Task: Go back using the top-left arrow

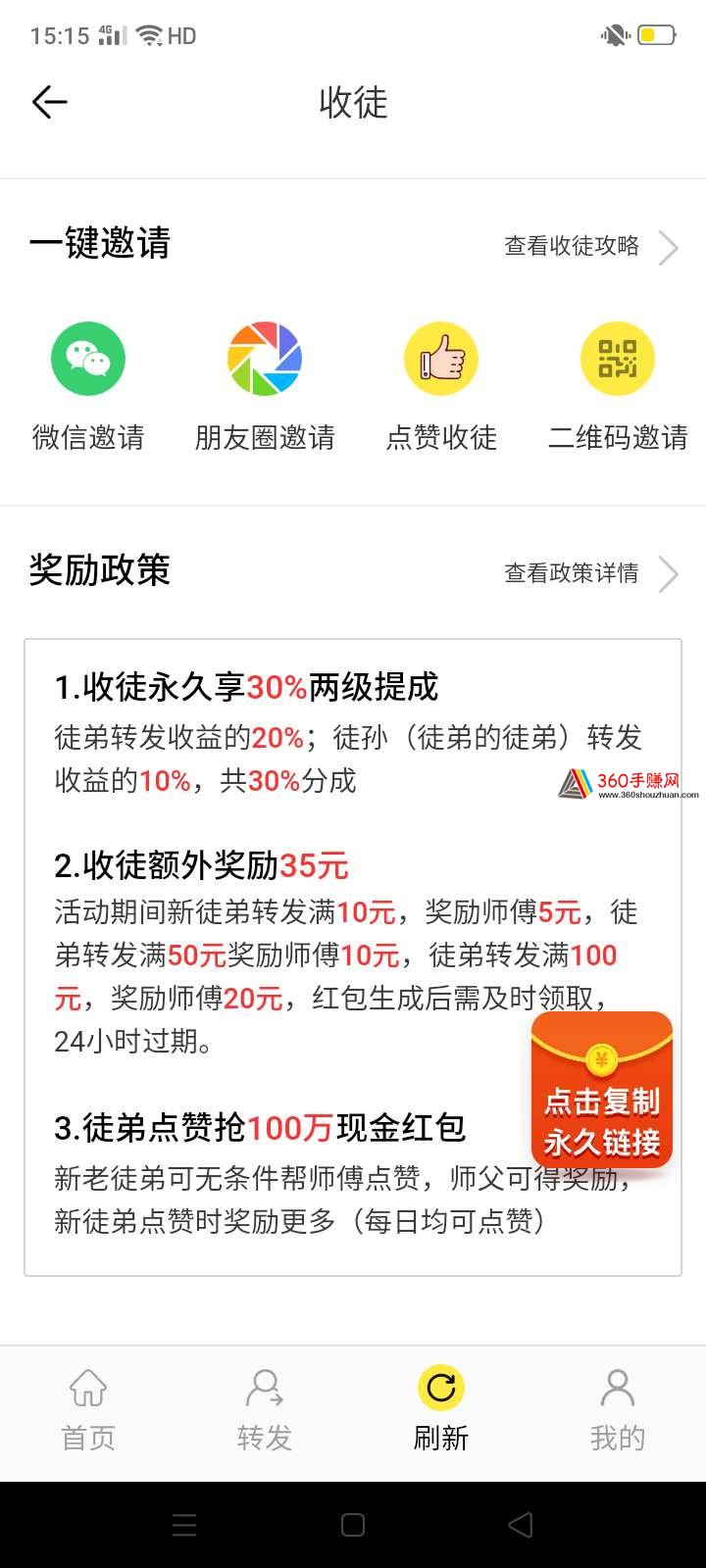Action: click(49, 102)
